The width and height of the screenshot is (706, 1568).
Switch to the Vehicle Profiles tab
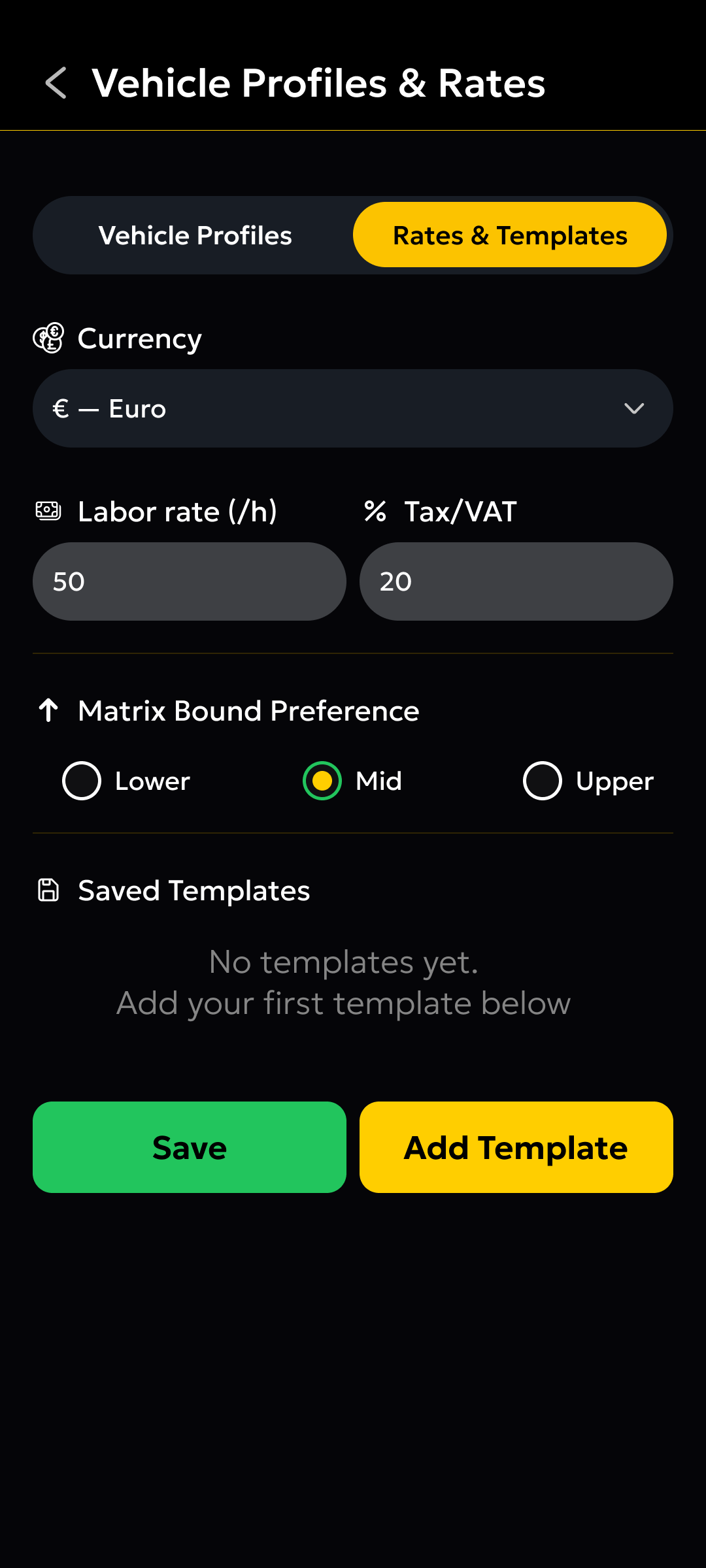(x=195, y=235)
